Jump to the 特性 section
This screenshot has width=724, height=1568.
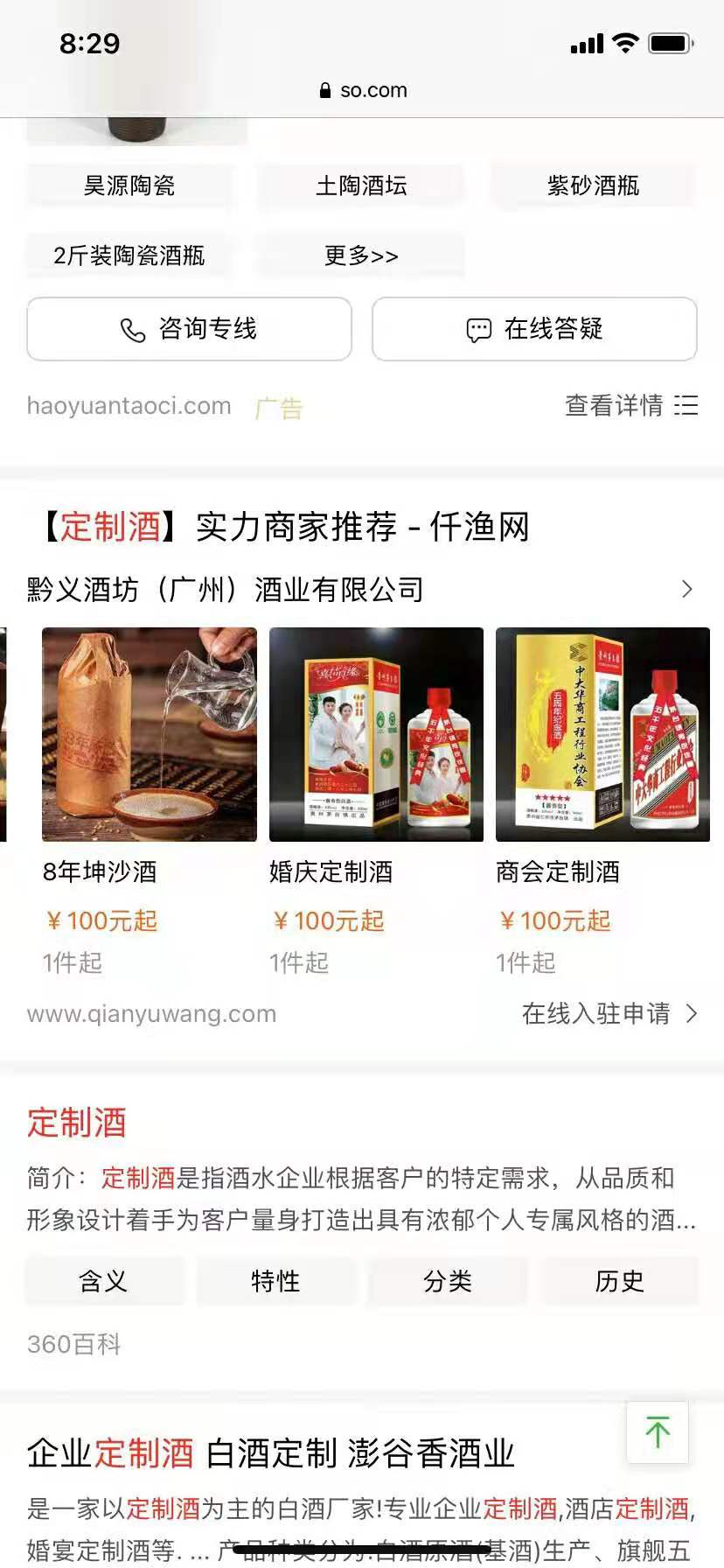pyautogui.click(x=275, y=1281)
